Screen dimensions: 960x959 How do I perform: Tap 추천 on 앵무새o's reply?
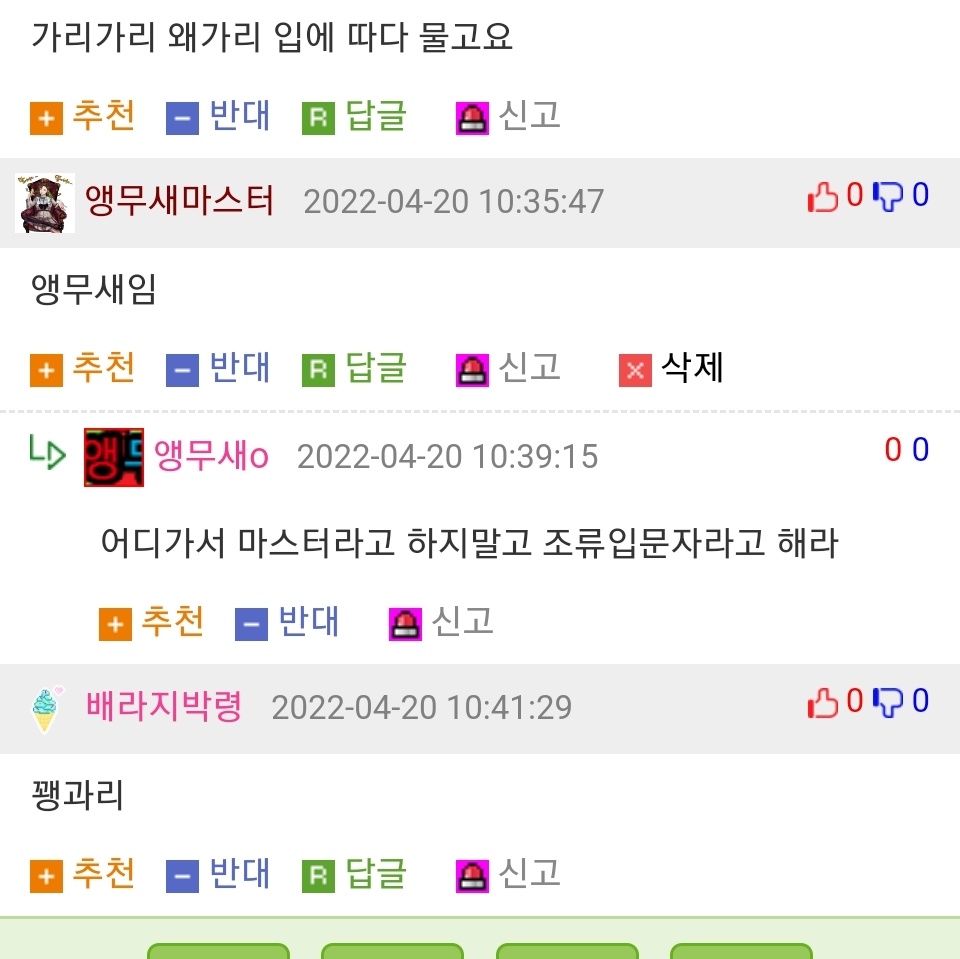(x=152, y=622)
